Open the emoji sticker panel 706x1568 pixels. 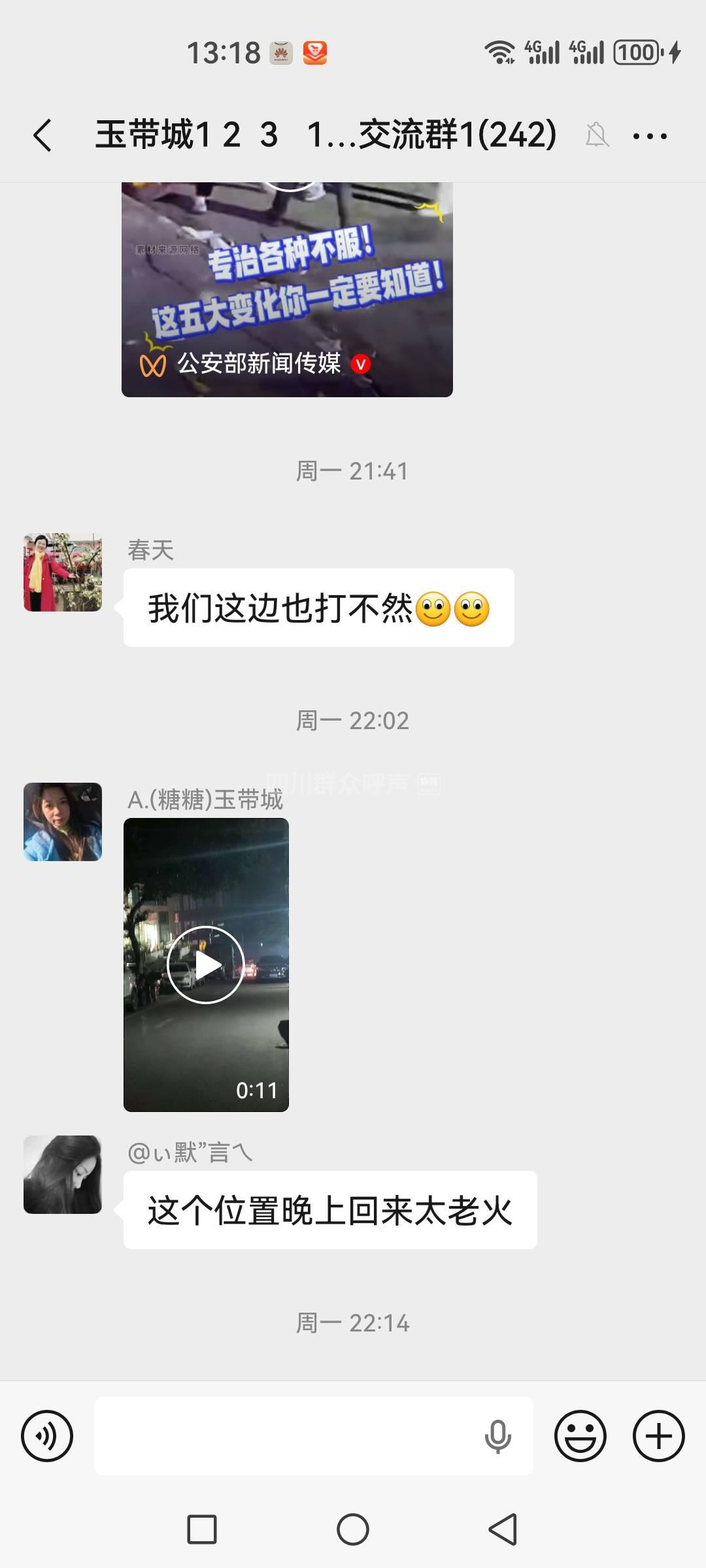coord(580,1436)
